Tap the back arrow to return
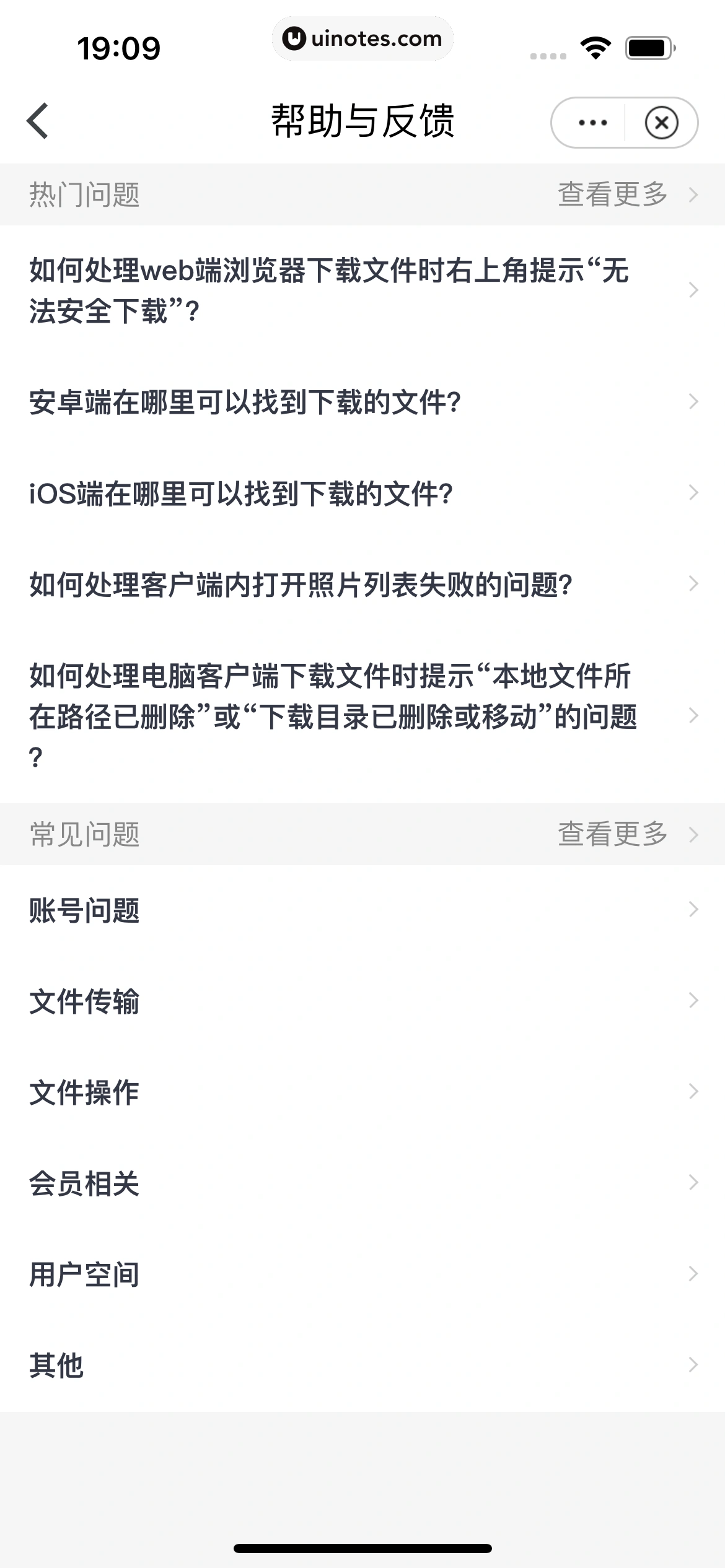Viewport: 725px width, 1568px height. 38,121
